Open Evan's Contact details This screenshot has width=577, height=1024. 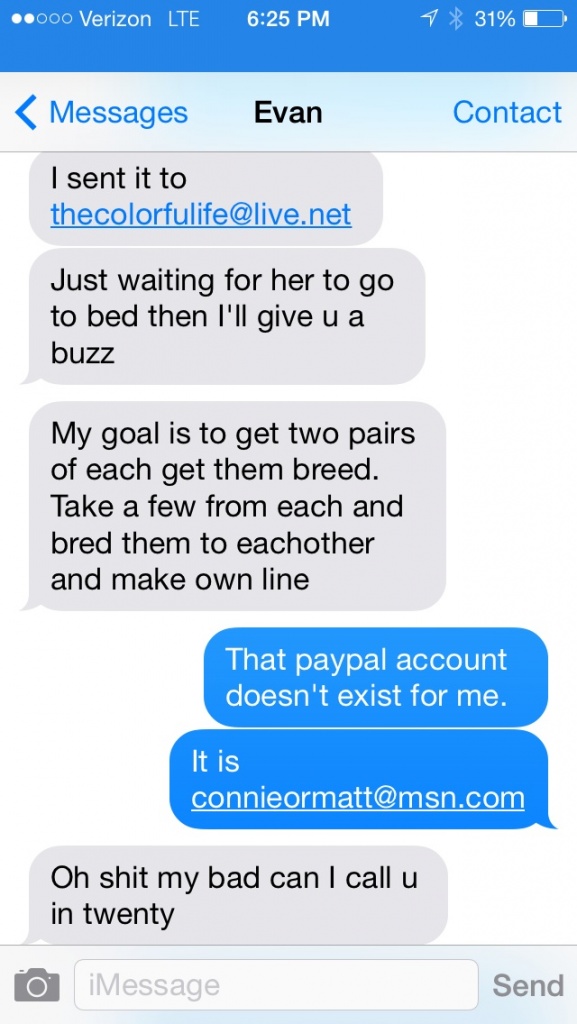pos(507,112)
